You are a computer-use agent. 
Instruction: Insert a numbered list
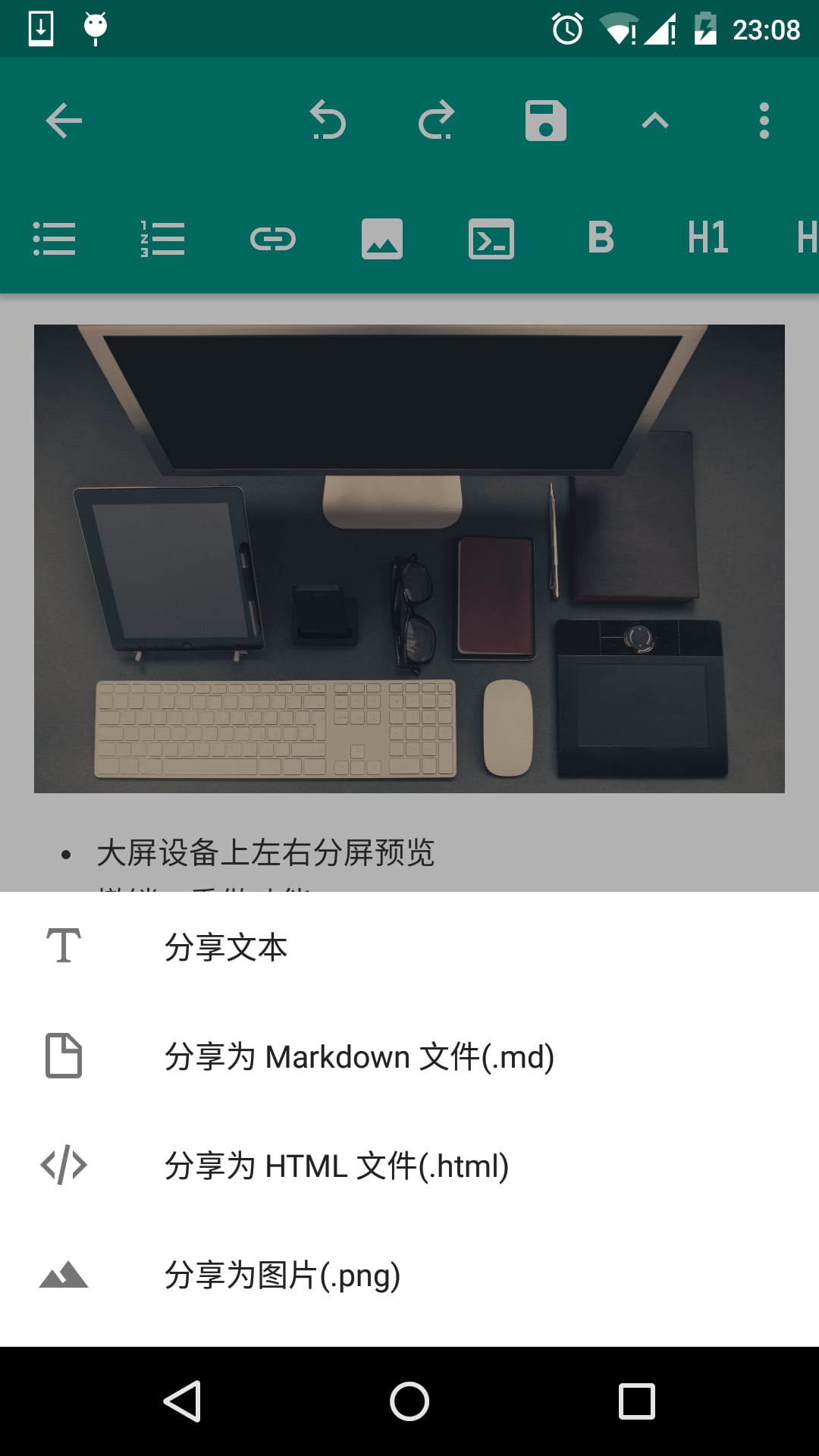pyautogui.click(x=163, y=239)
